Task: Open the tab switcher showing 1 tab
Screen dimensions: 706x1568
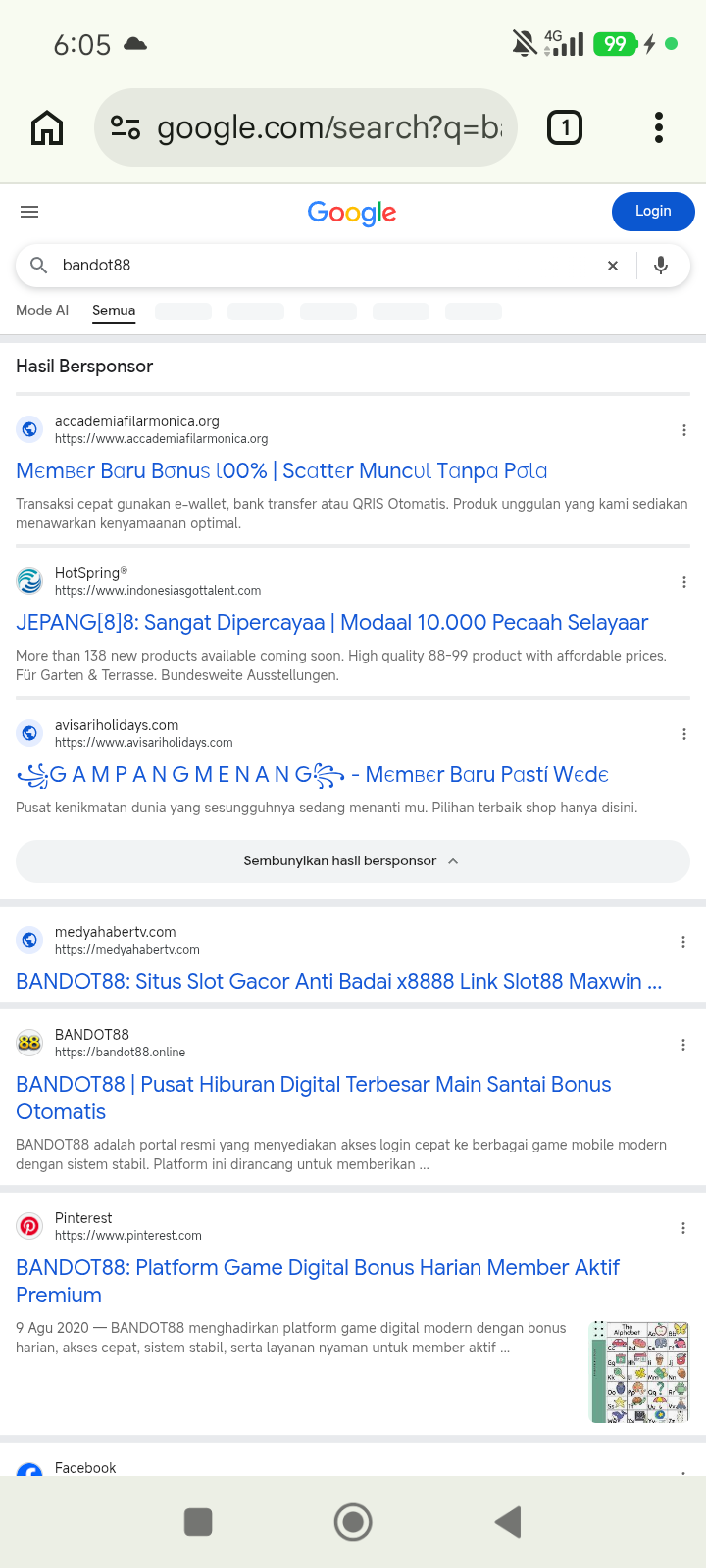Action: point(565,127)
